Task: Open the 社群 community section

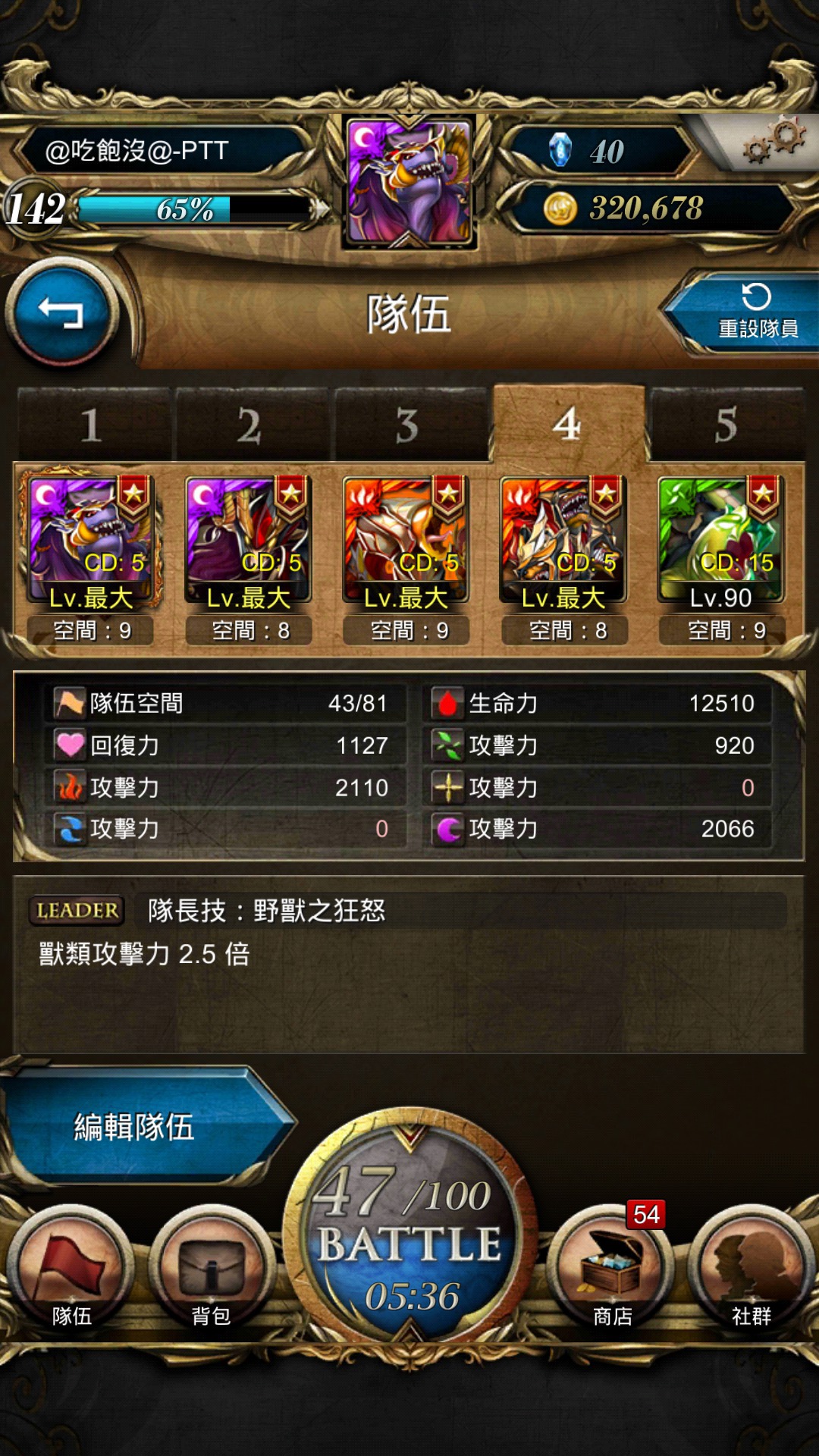Action: coord(751,1267)
